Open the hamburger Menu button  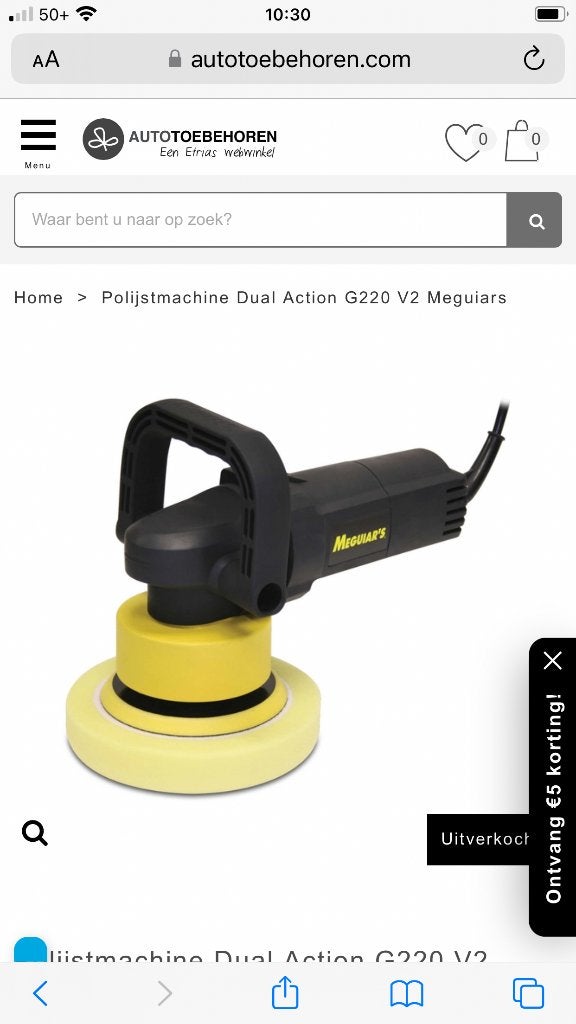38,144
